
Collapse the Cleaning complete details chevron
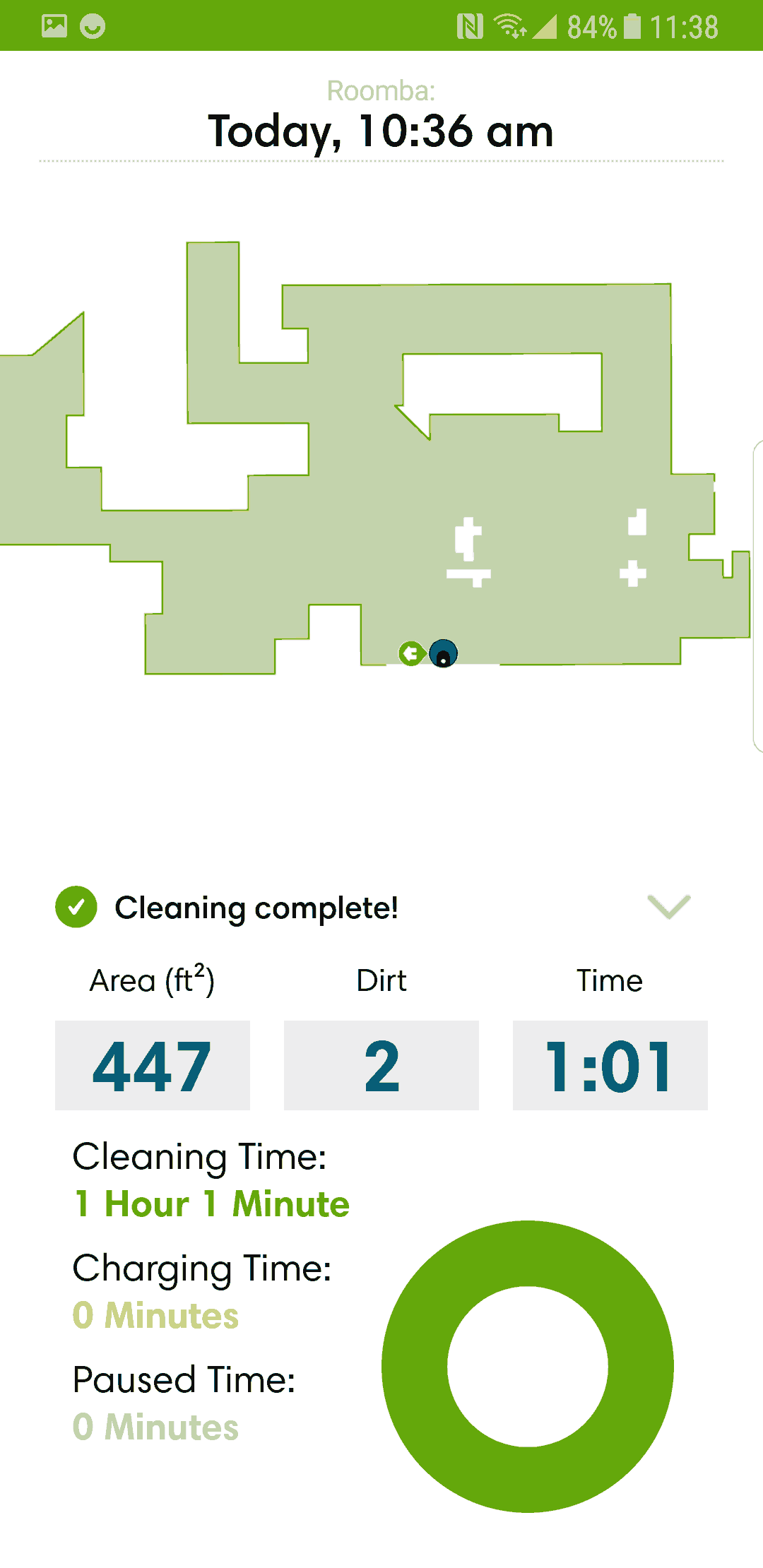coord(668,907)
